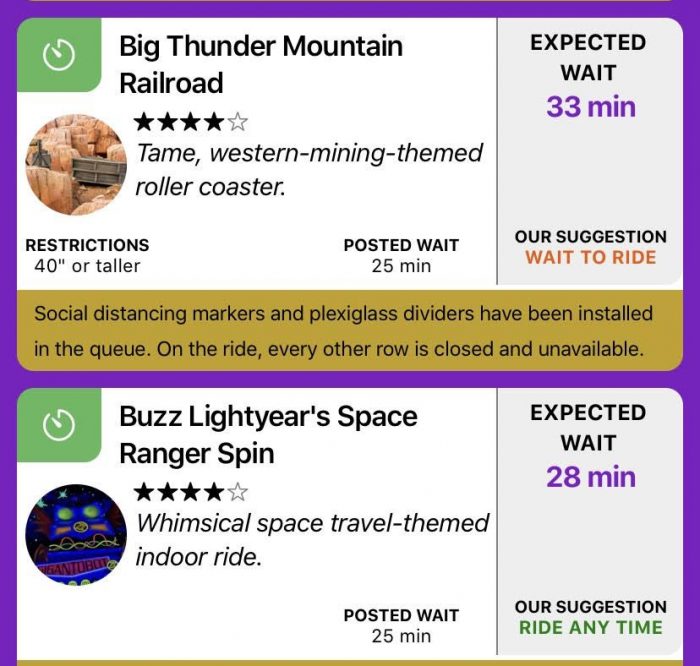Tap the timer icon on Big Thunder Mountain
Screen dimensions: 700x666
59,56
